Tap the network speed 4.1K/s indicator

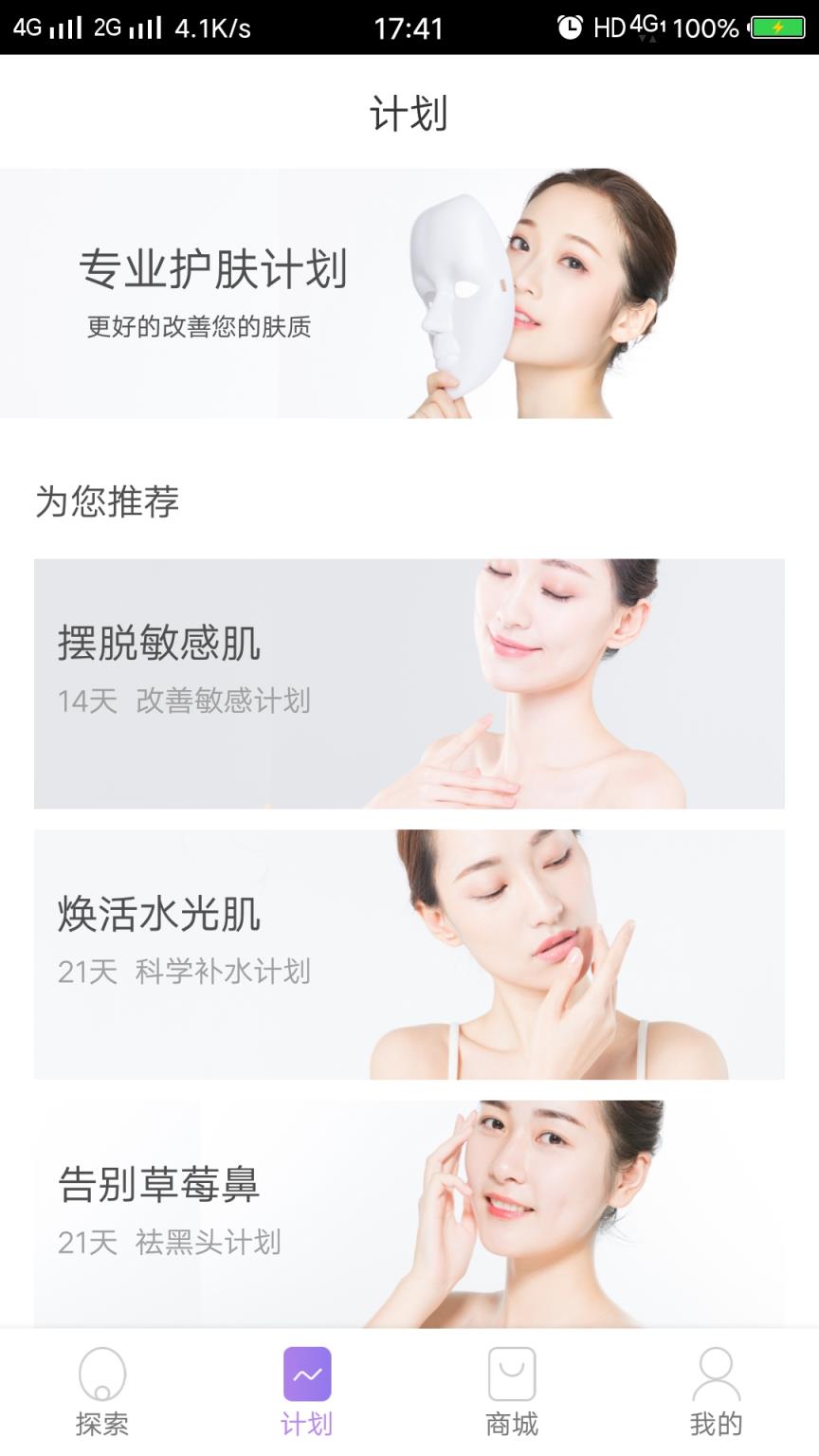point(213,27)
